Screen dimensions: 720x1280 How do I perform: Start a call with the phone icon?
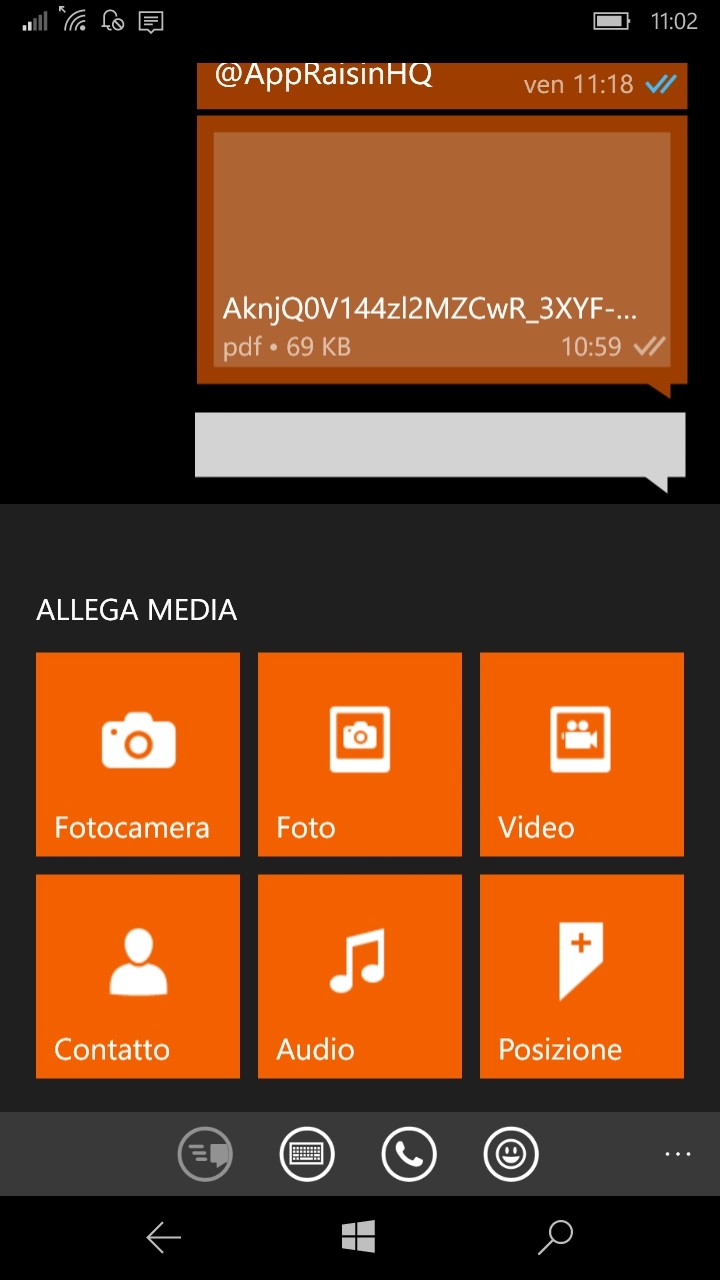(x=409, y=1154)
